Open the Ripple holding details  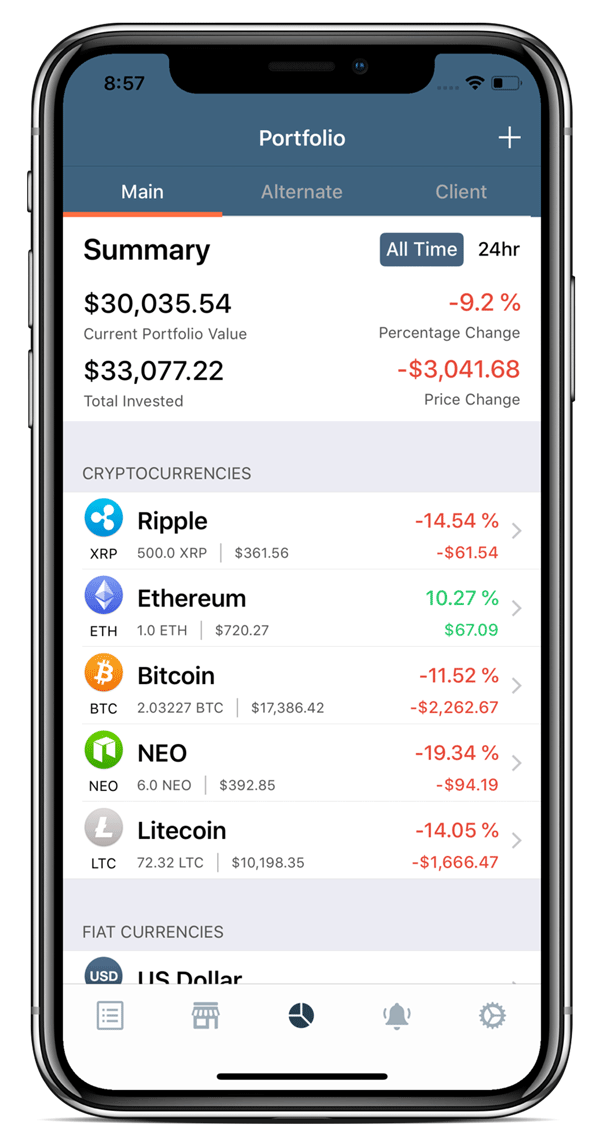[x=301, y=532]
